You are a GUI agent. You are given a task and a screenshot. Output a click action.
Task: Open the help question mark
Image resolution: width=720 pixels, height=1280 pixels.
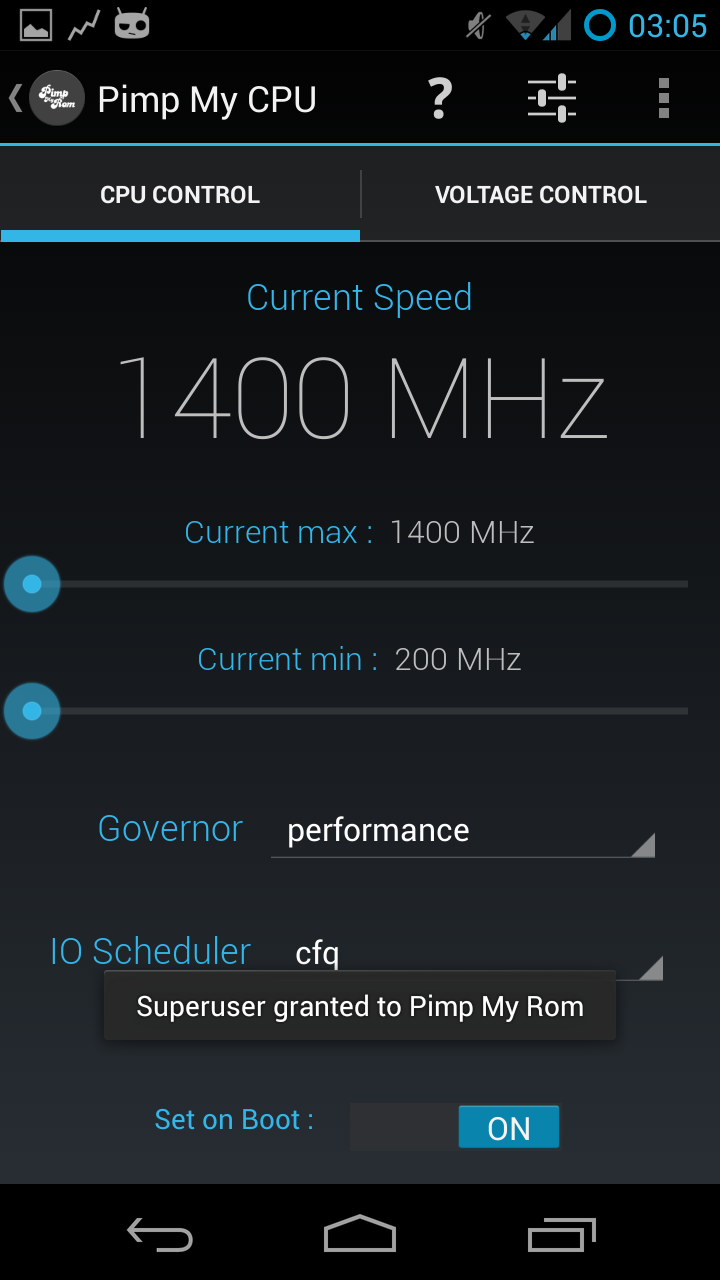pos(440,98)
